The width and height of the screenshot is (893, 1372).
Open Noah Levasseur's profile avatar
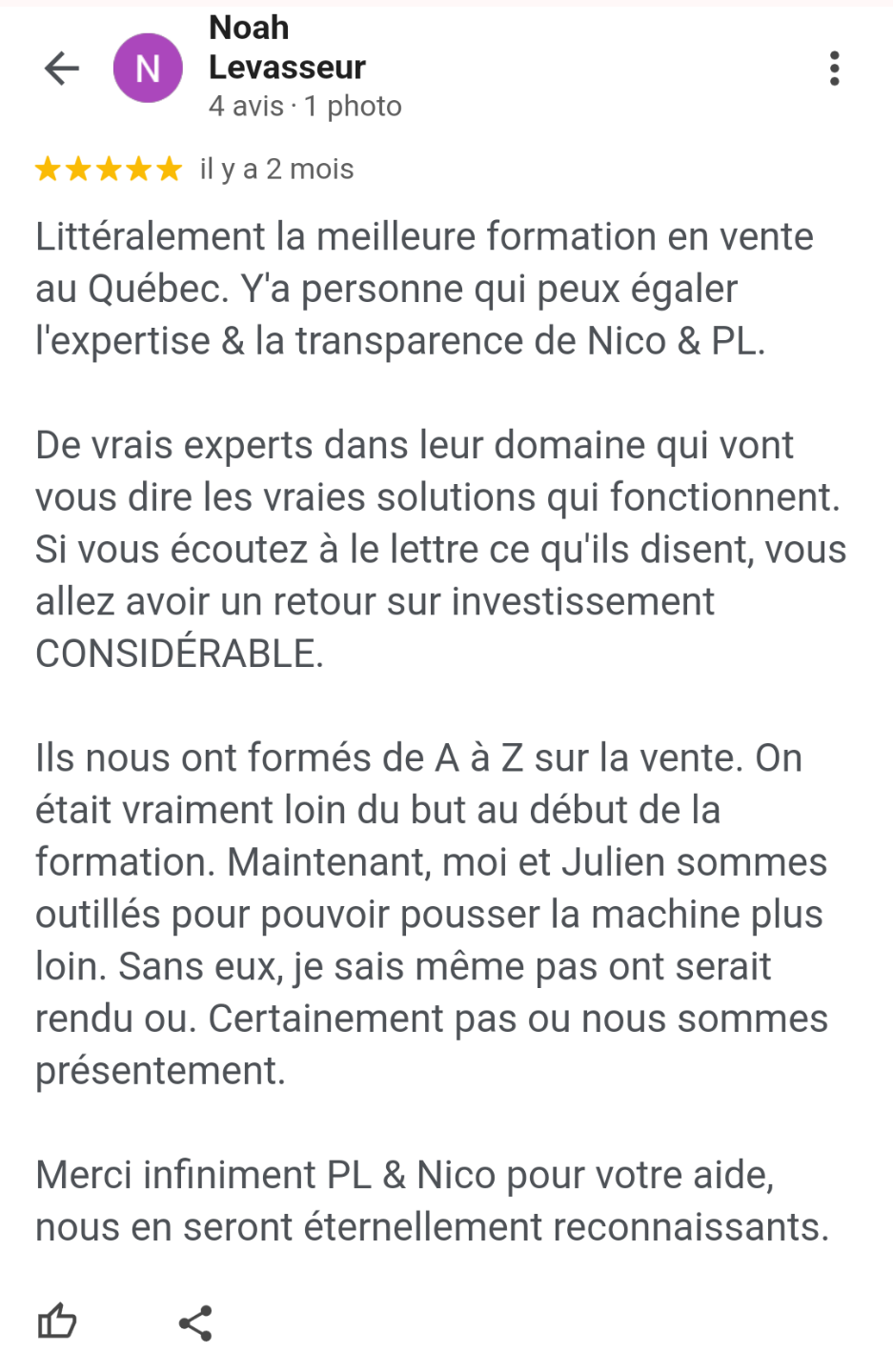tap(148, 68)
